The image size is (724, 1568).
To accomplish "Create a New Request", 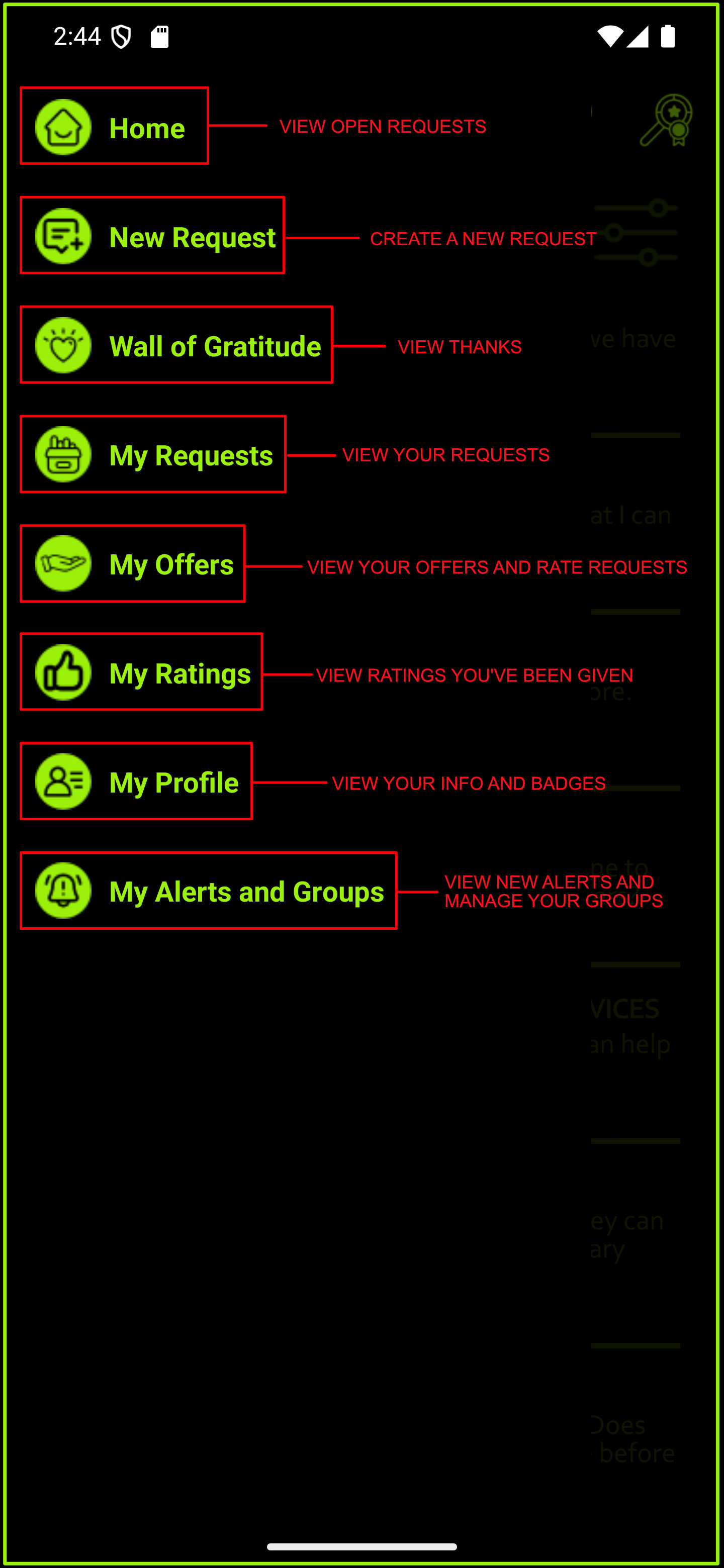I will 152,236.
